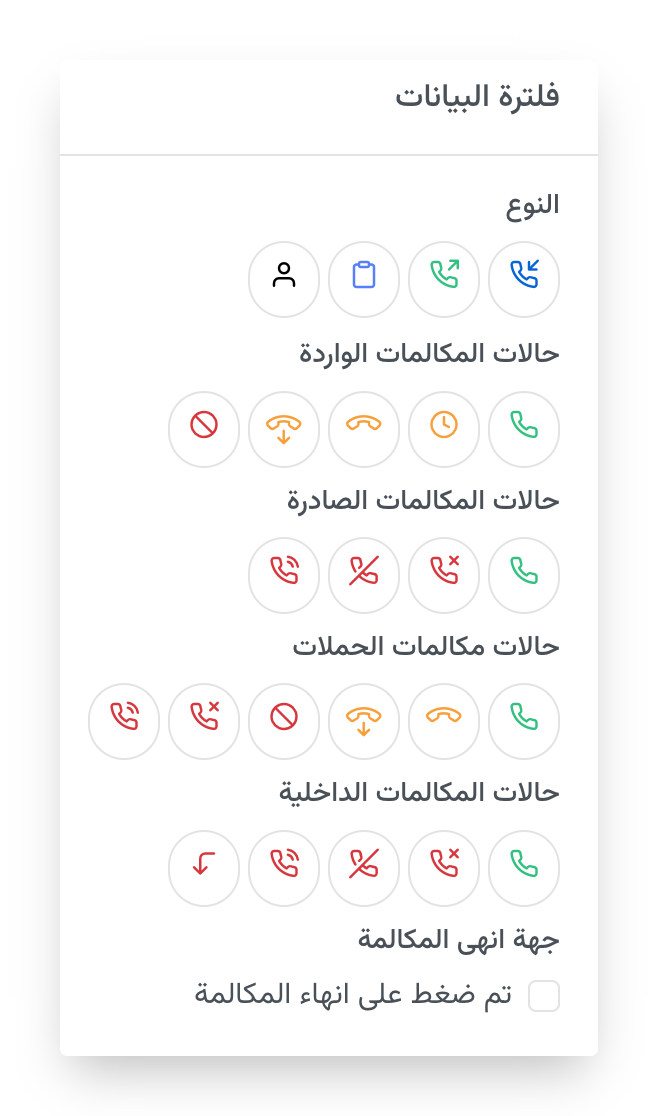Filter campaign calls by orange hangup status
Viewport: 658px width, 1116px height.
[x=444, y=722]
